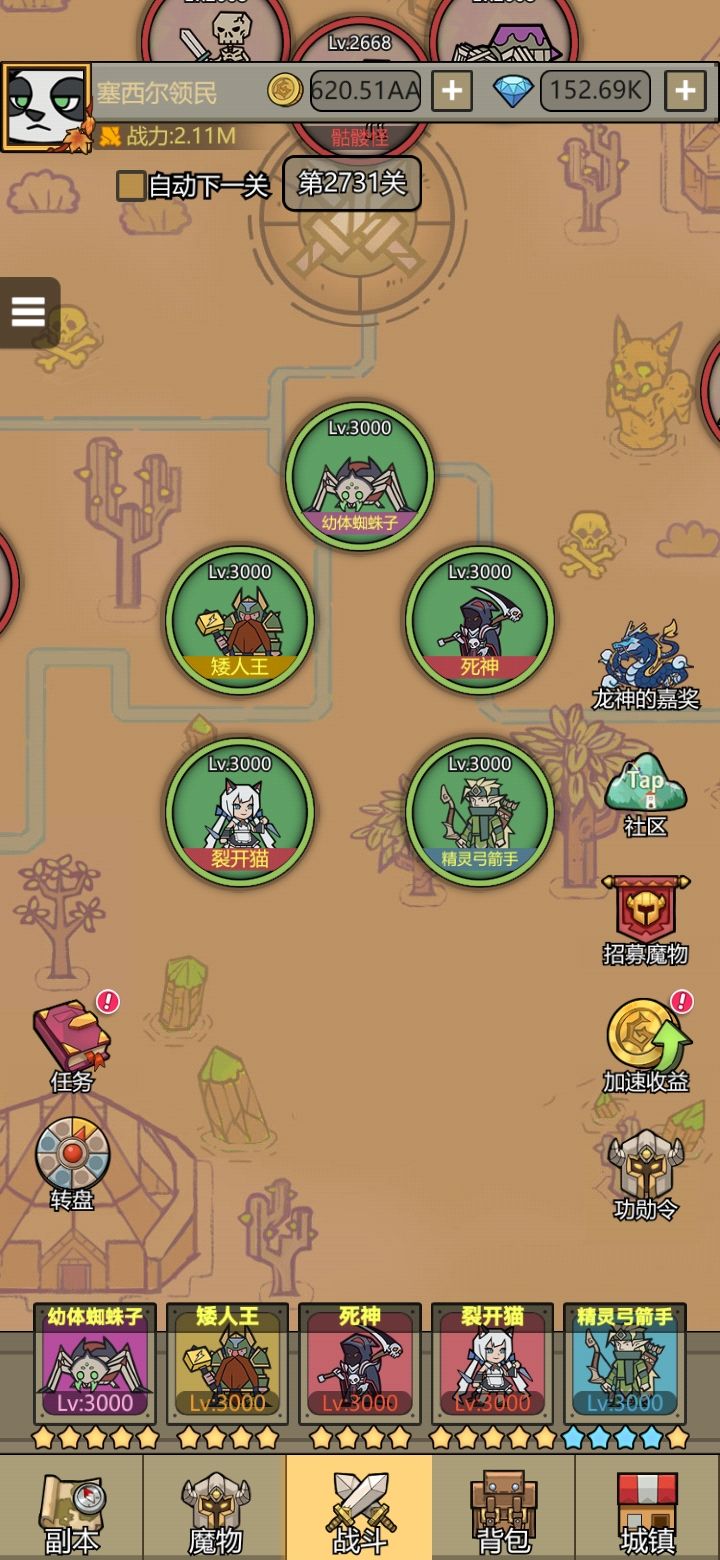Tap the gold coin currency icon
The width and height of the screenshot is (720, 1560).
[283, 90]
